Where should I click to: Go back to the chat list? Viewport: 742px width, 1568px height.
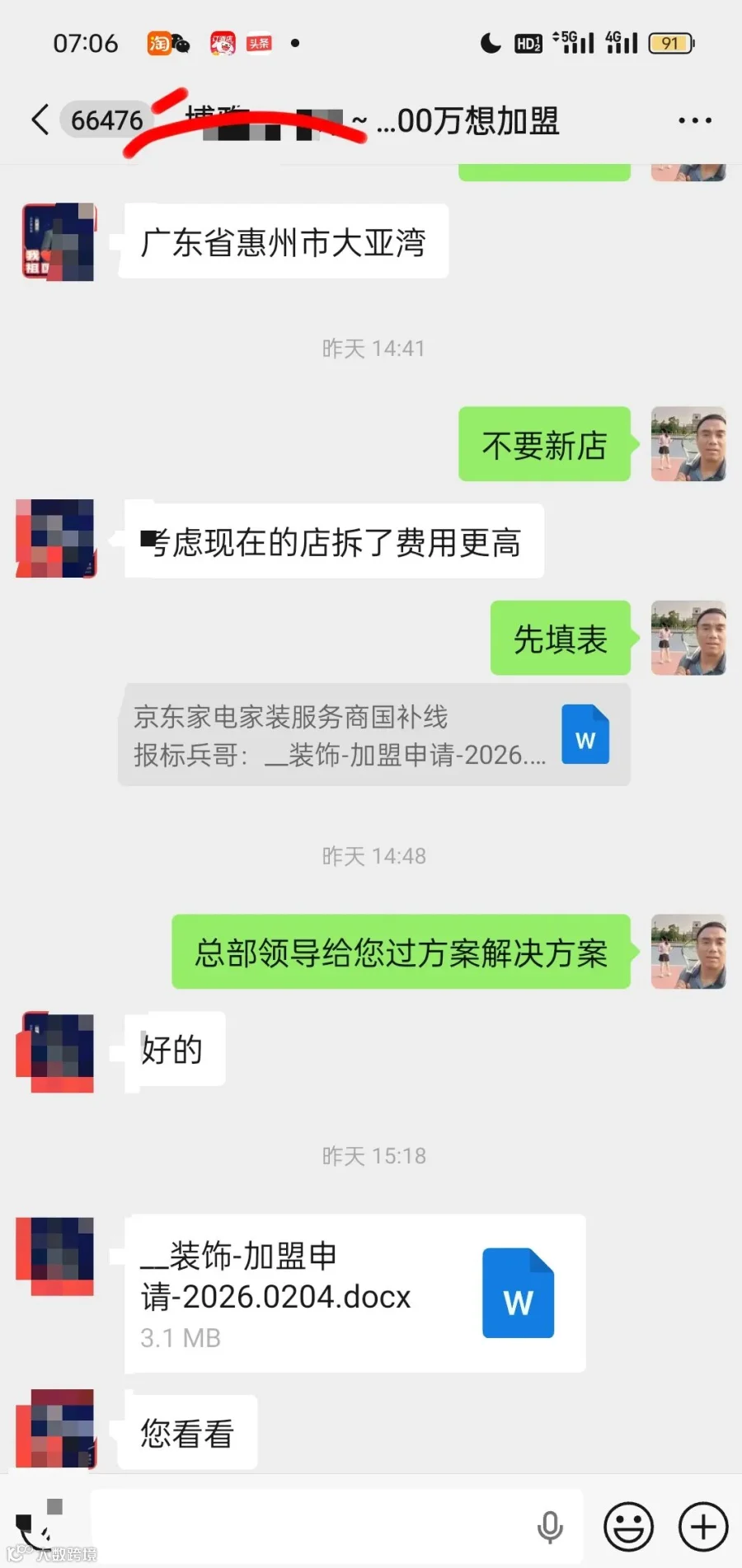(x=40, y=120)
